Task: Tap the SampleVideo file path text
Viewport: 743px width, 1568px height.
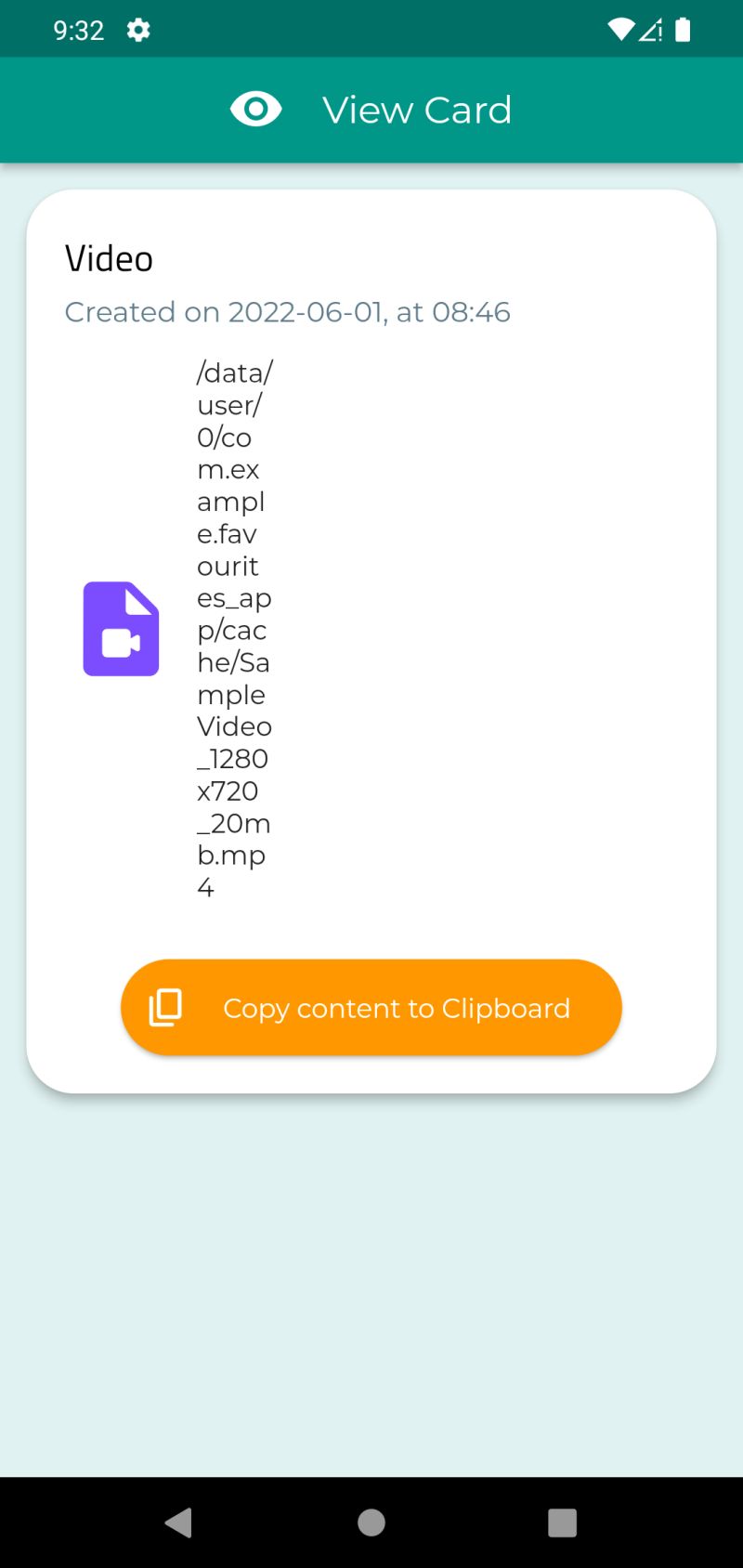Action: (232, 629)
